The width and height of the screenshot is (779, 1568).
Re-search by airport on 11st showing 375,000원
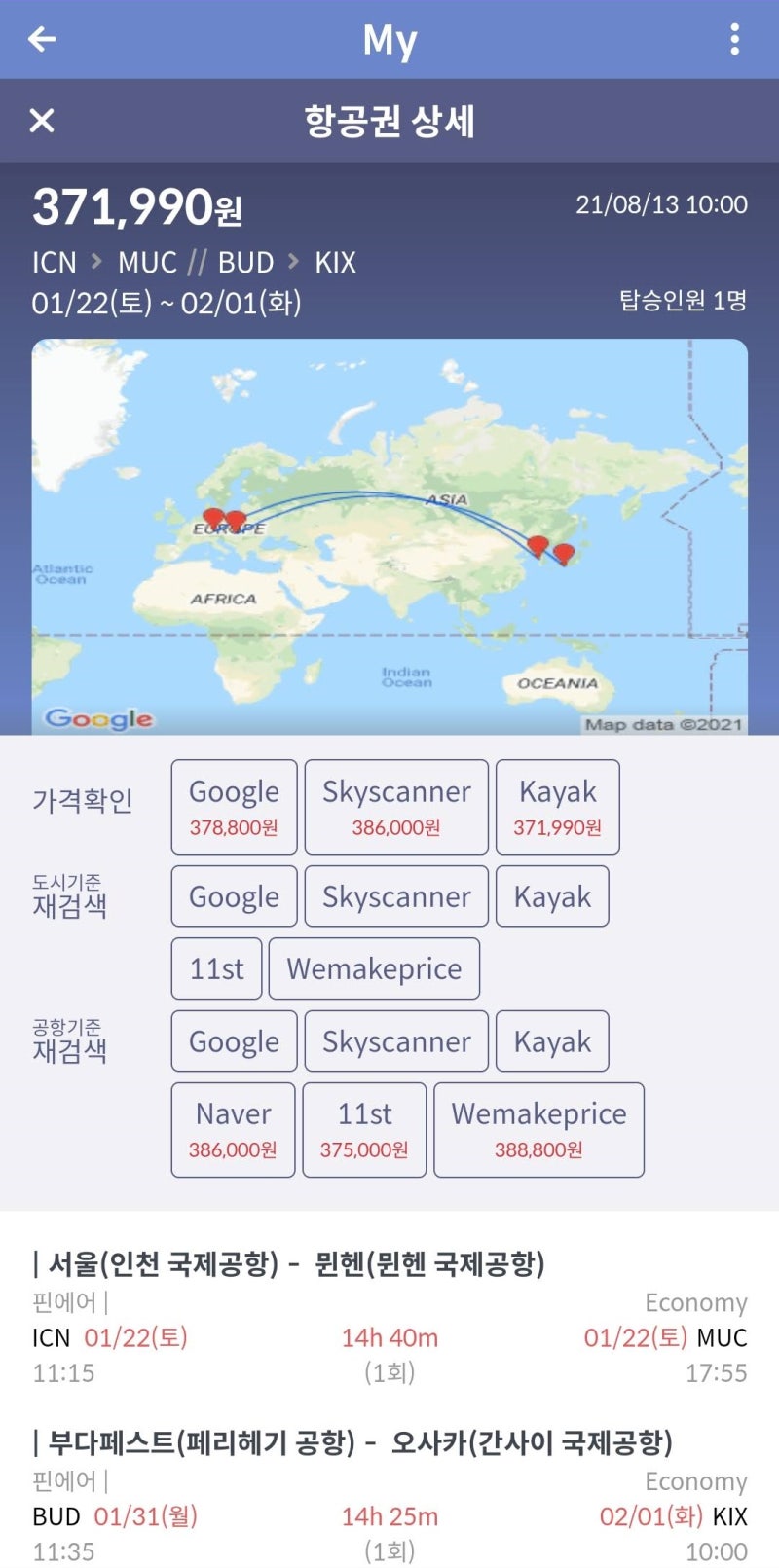click(x=364, y=1130)
